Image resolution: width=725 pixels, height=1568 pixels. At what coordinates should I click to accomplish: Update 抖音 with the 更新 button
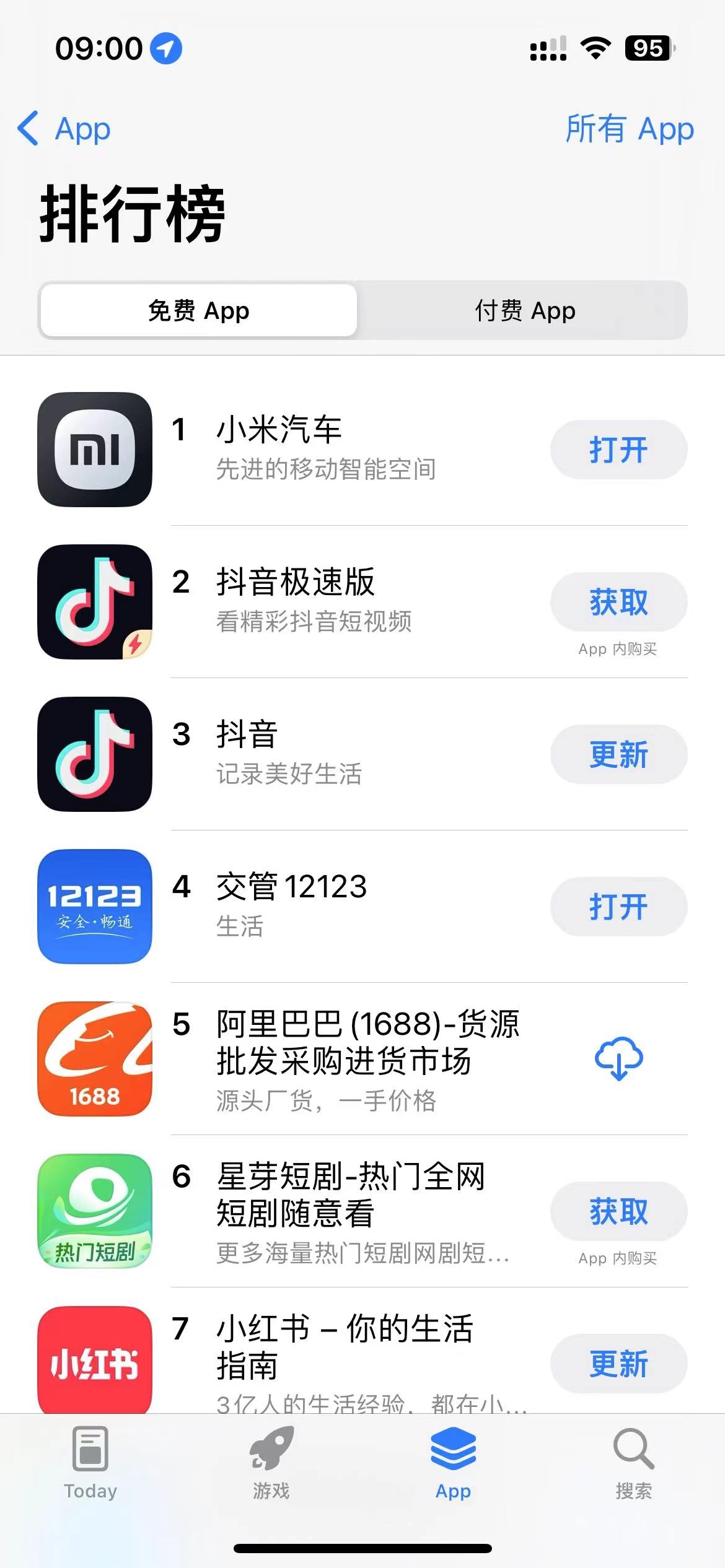618,754
